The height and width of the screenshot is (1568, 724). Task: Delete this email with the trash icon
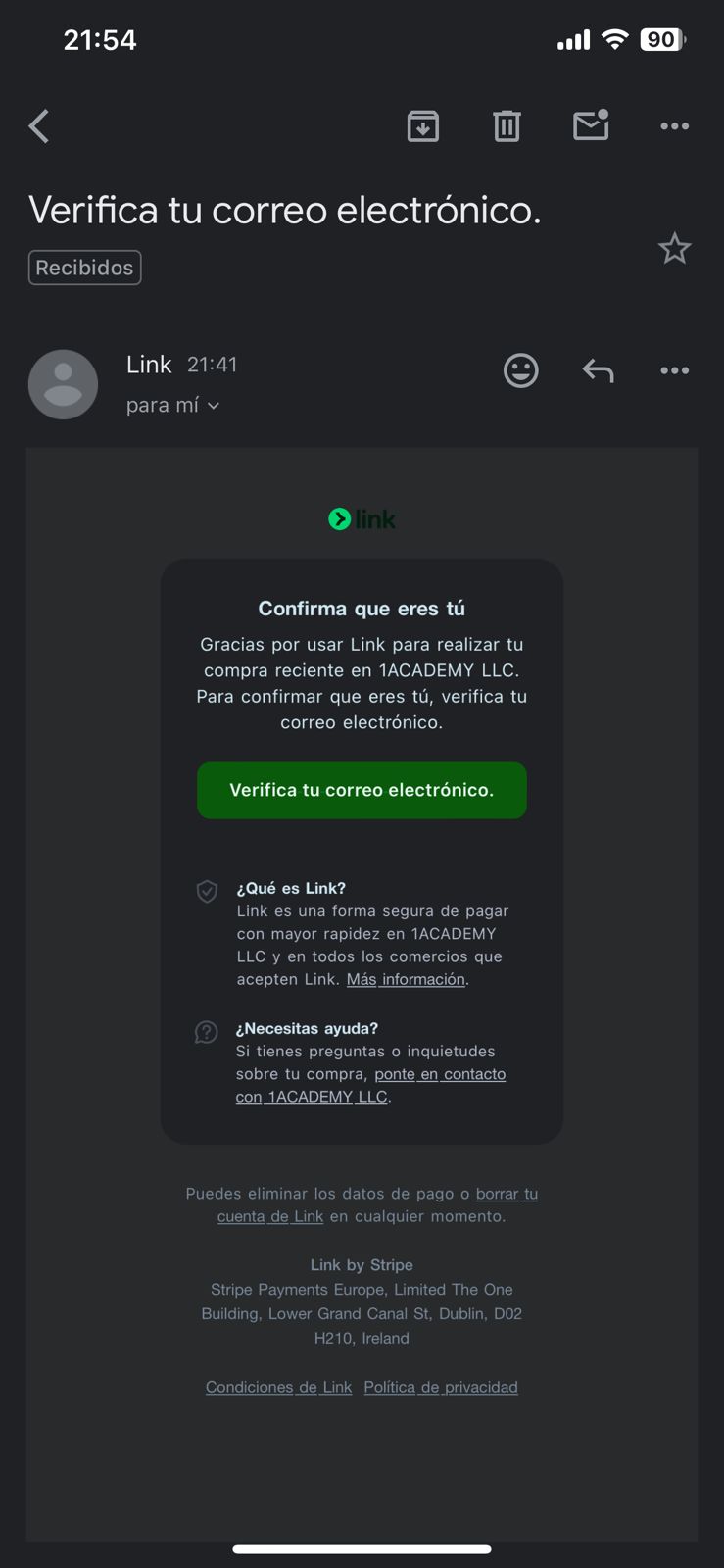pos(507,126)
